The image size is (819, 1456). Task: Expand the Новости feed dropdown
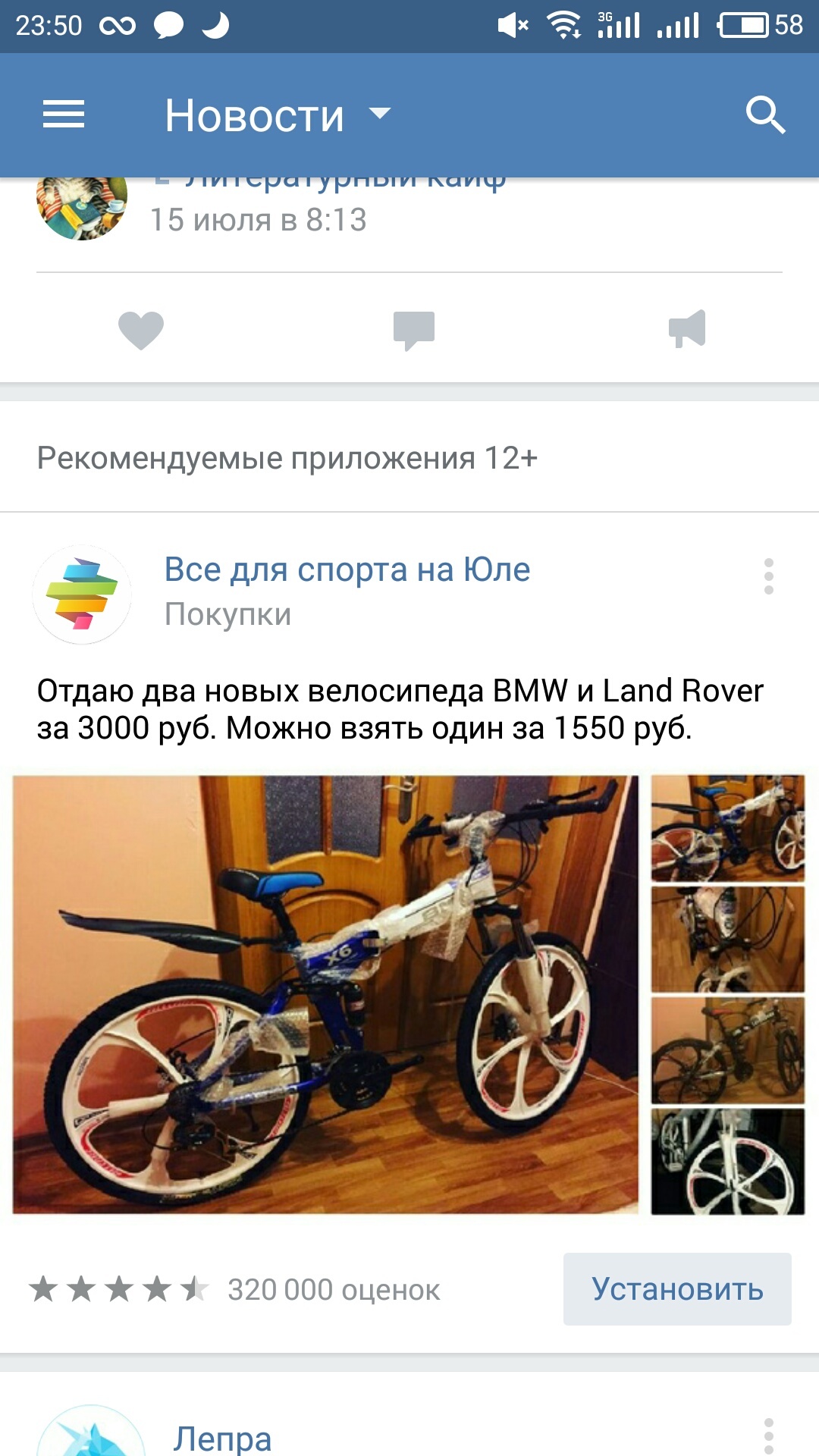(379, 115)
